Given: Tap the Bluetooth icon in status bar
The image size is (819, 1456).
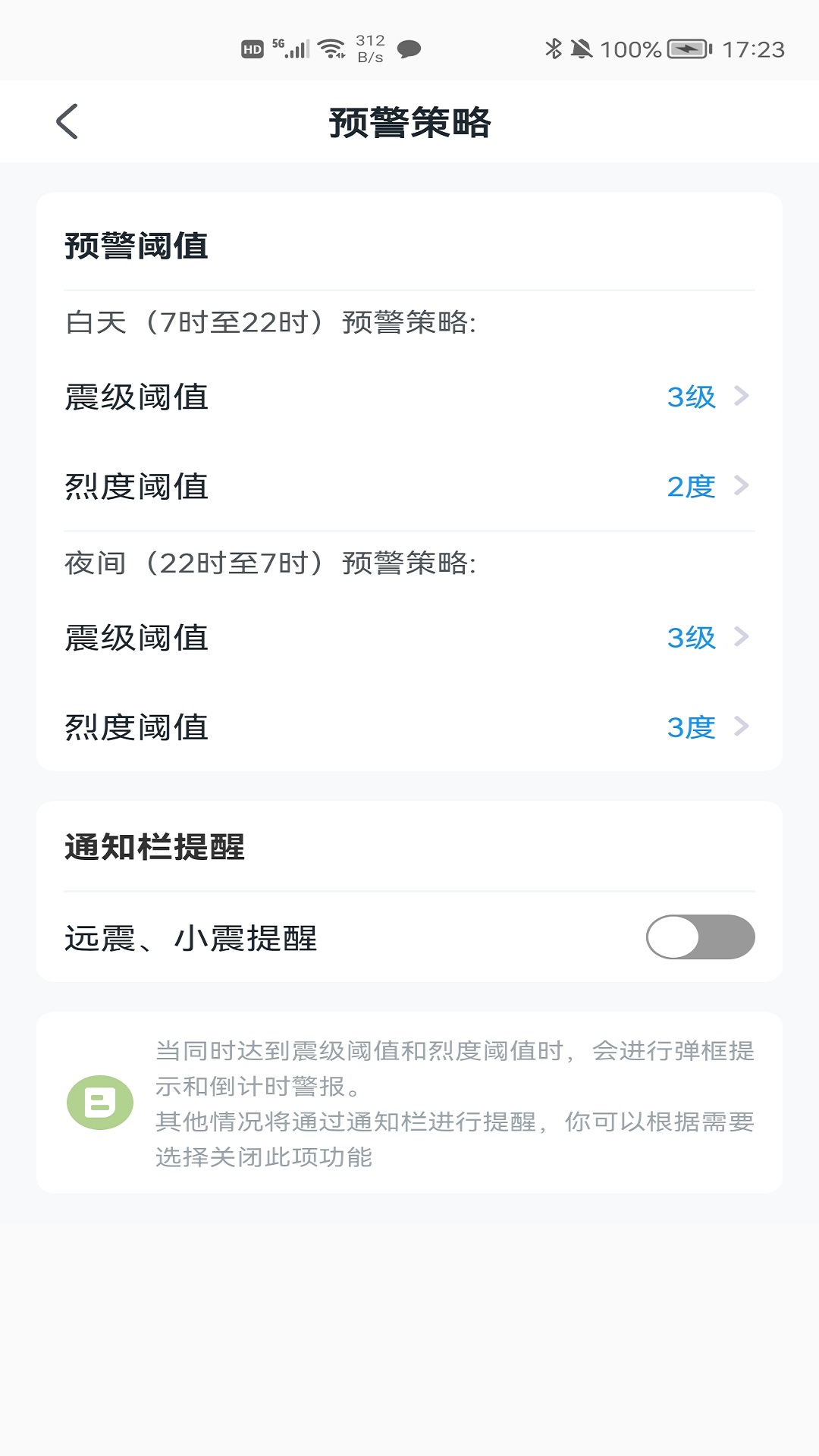Looking at the screenshot, I should pos(556,47).
